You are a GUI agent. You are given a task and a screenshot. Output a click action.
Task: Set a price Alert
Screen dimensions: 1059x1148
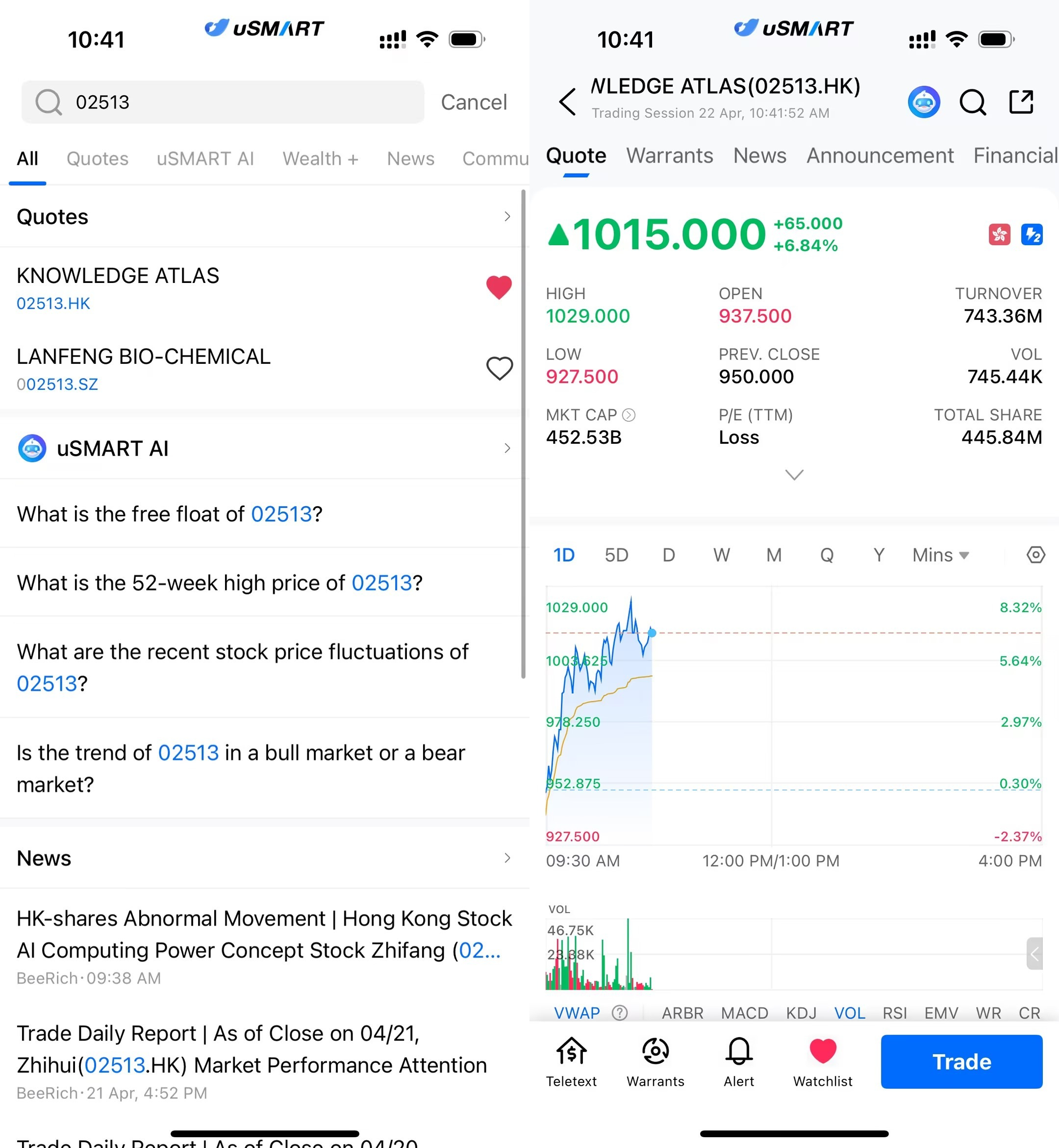point(739,1062)
